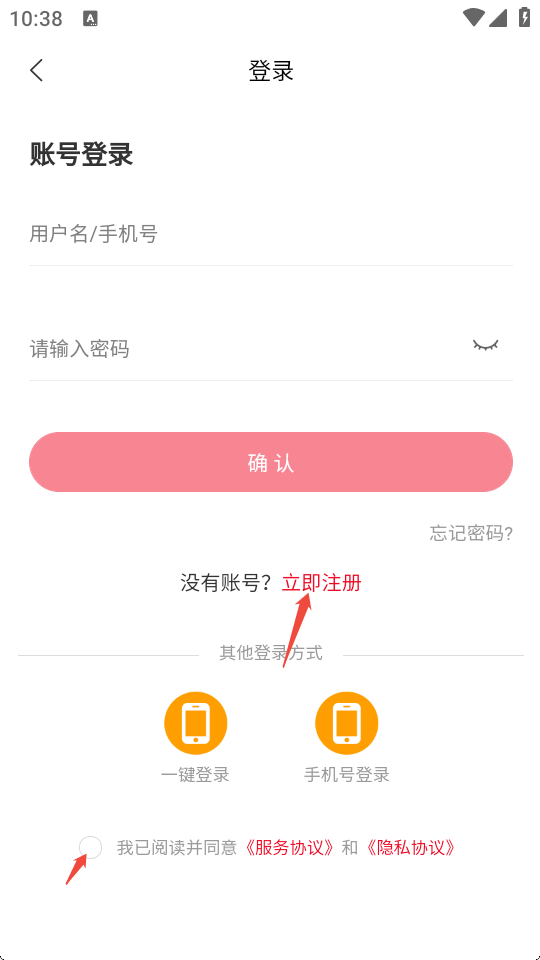Open 忘记密码? link
Screen dimensions: 540x960
click(x=471, y=534)
